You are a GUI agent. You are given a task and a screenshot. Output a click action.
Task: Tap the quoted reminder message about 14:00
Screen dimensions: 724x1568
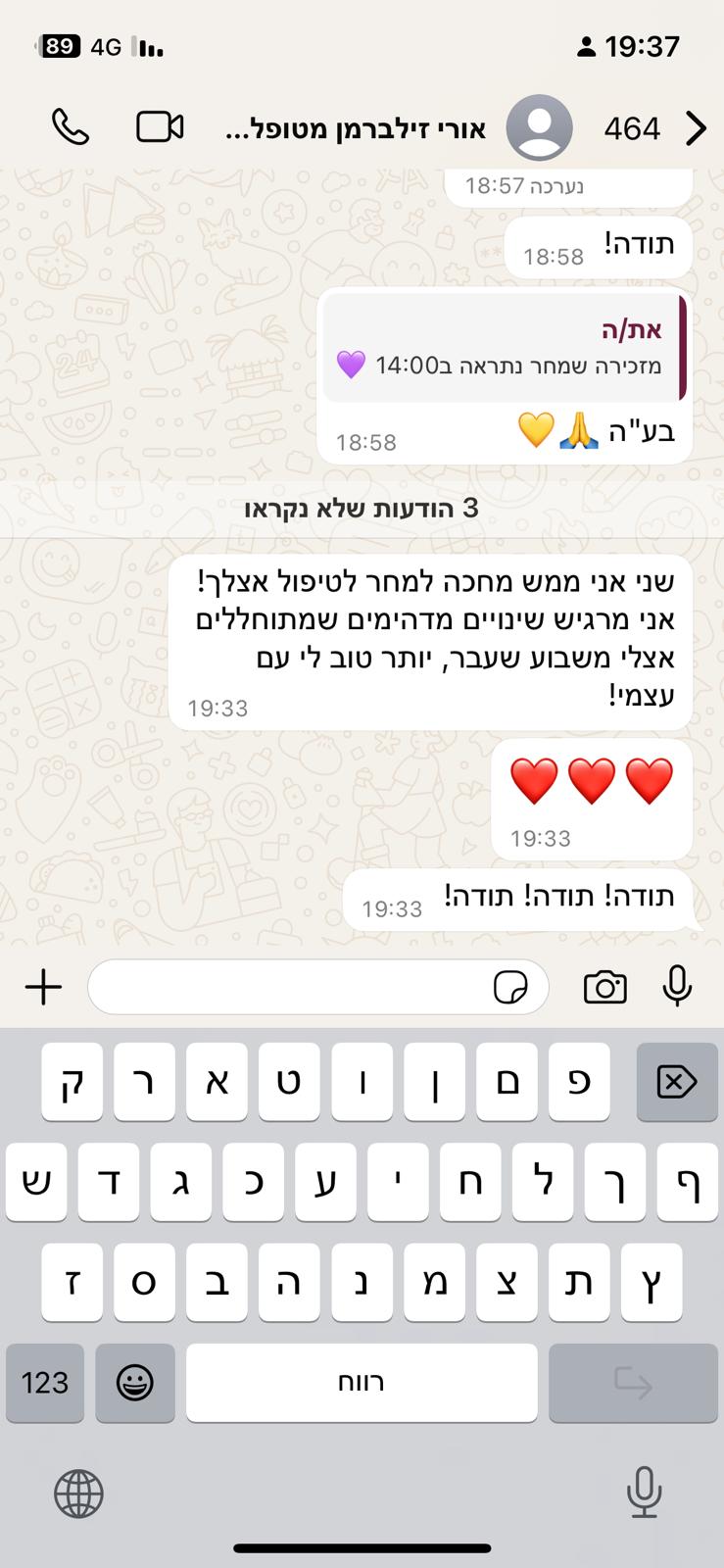(x=504, y=348)
